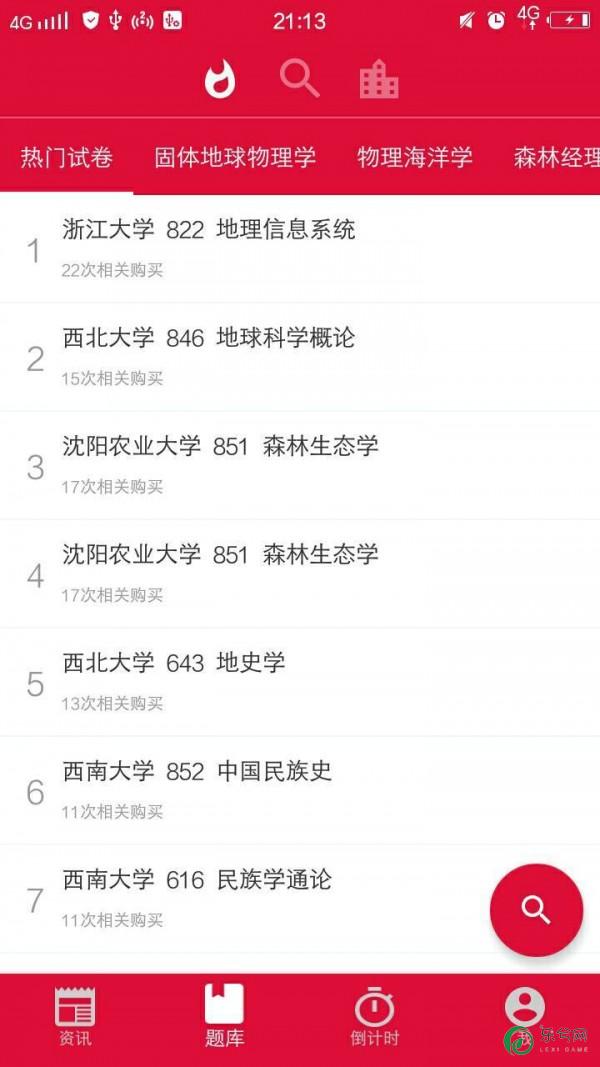The width and height of the screenshot is (600, 1067).
Task: Open 西南大学 852 中国民族史
Action: (300, 790)
